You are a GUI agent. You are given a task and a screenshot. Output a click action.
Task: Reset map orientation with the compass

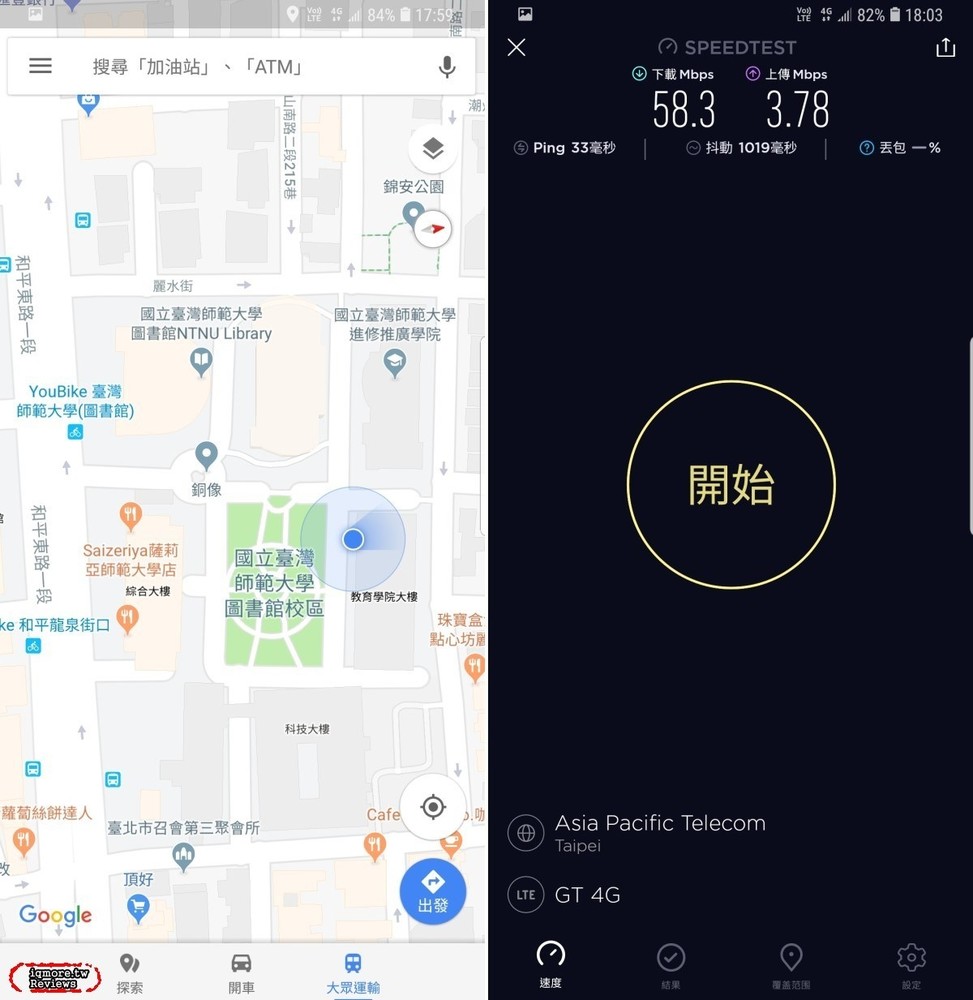point(433,228)
